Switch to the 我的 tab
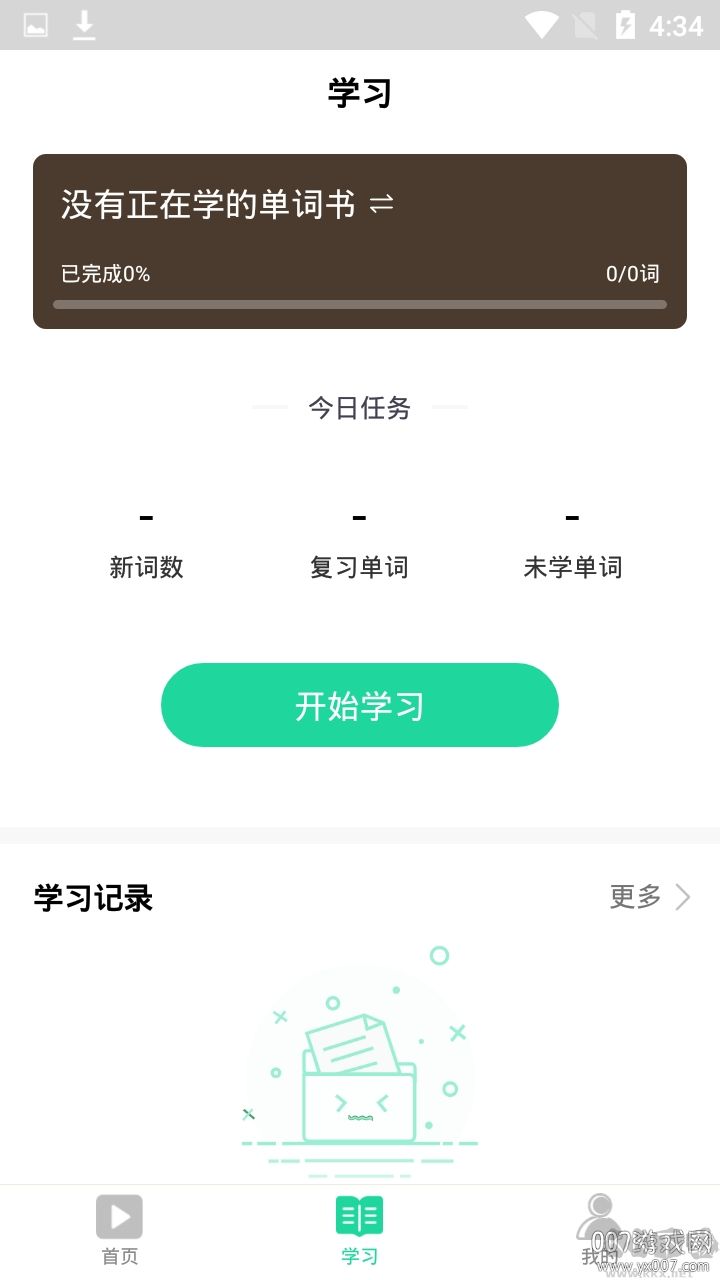The image size is (720, 1280). coord(599,1232)
